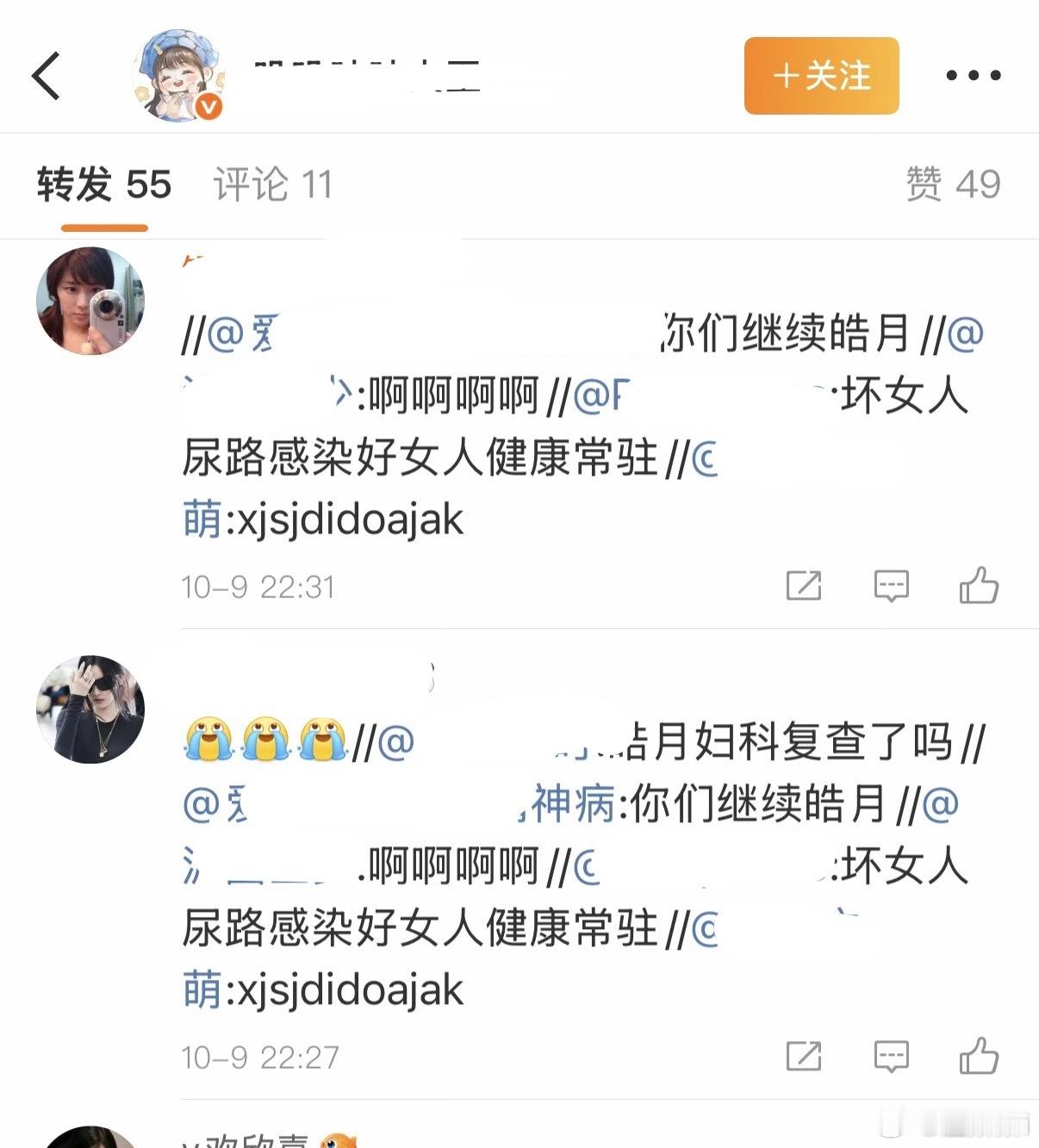Screen dimensions: 1039x1148
Task: Select the 转发 55 tab
Action: 104,184
